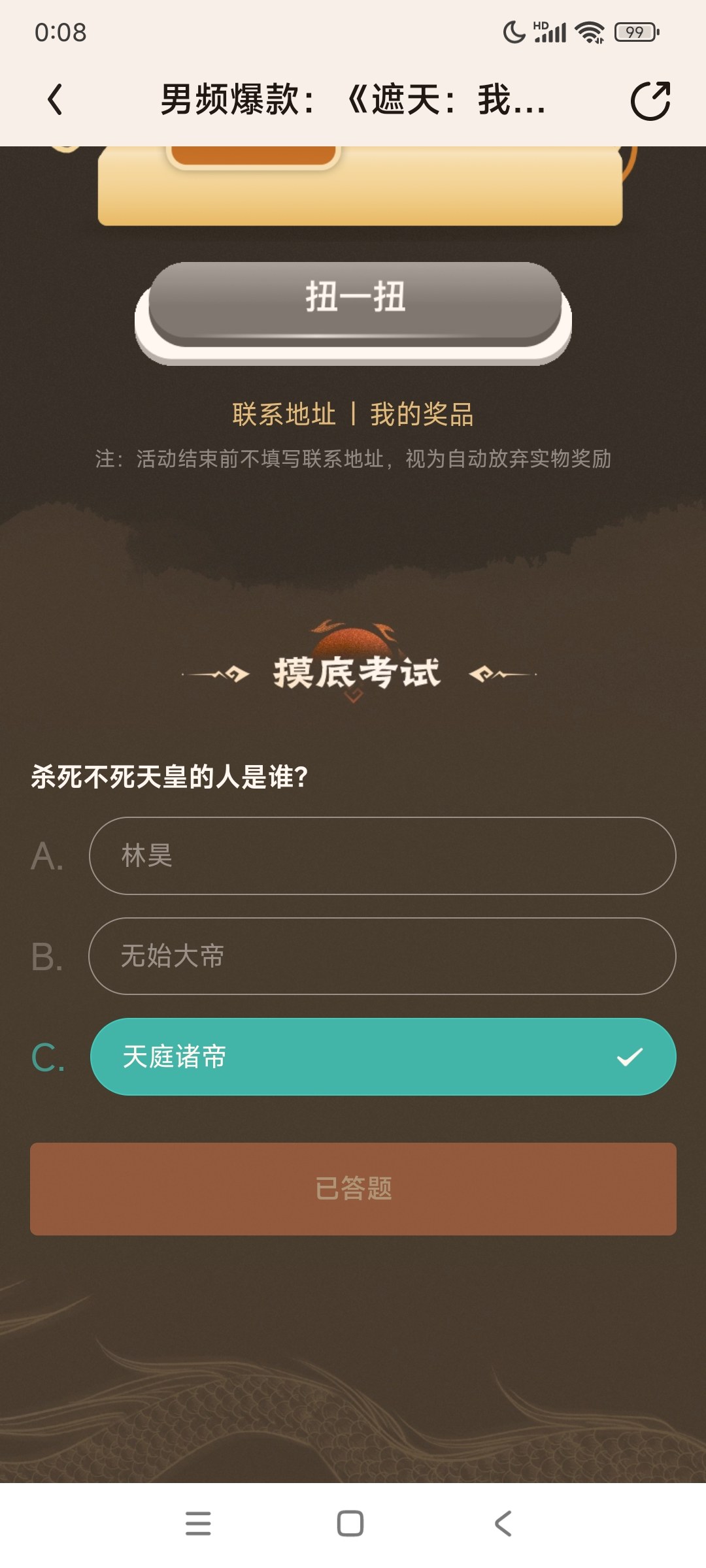
Task: Select answer C 天庭诸帝
Action: (x=382, y=1056)
